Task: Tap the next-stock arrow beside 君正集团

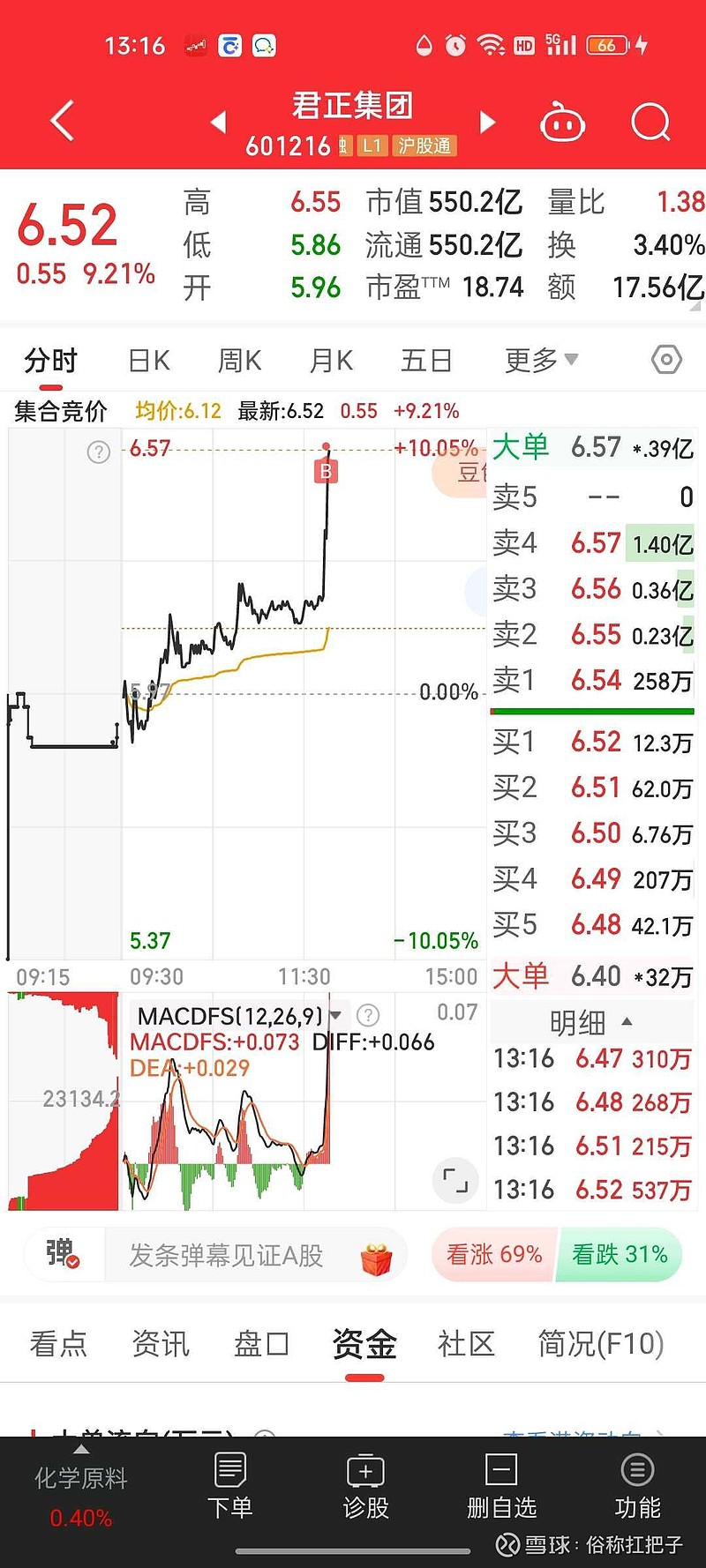Action: (x=487, y=122)
